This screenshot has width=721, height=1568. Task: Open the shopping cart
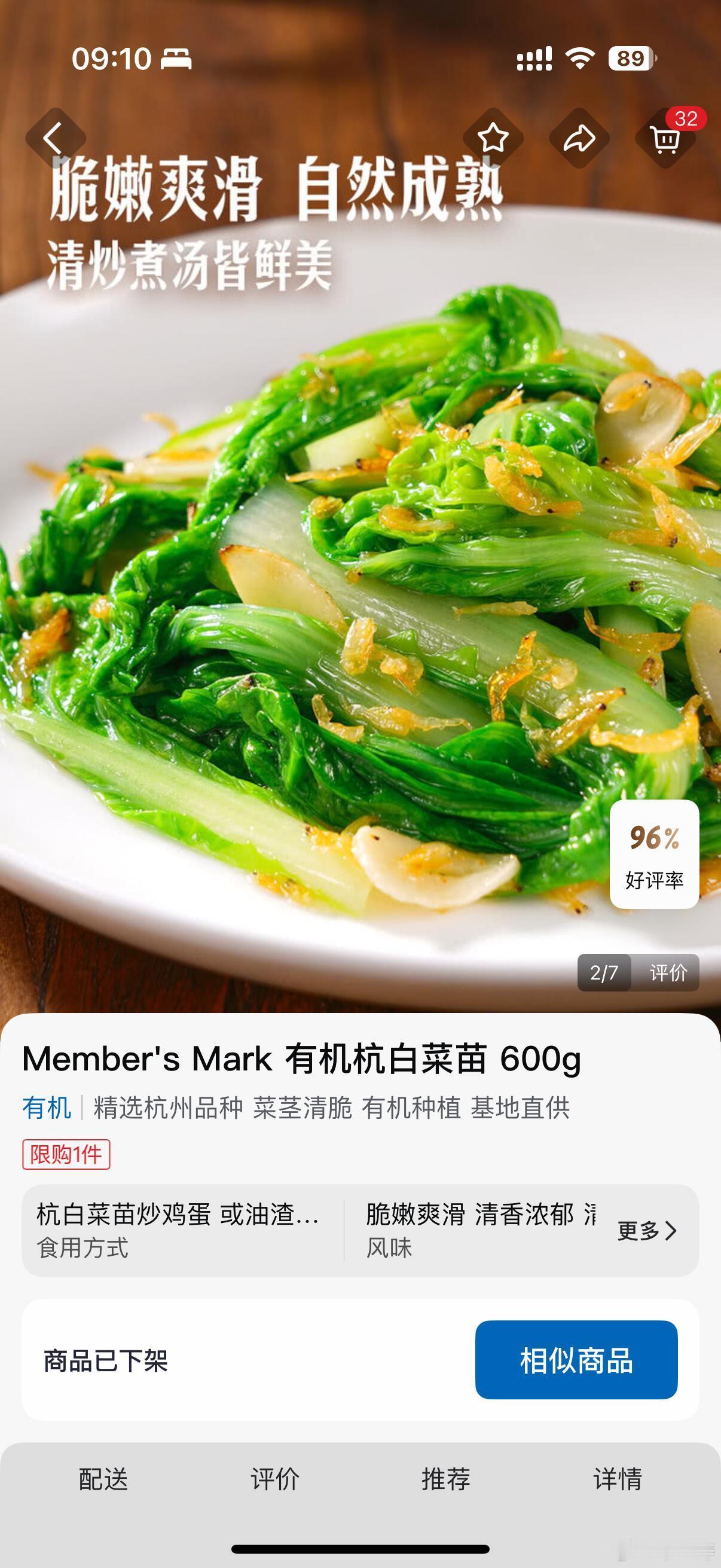665,138
